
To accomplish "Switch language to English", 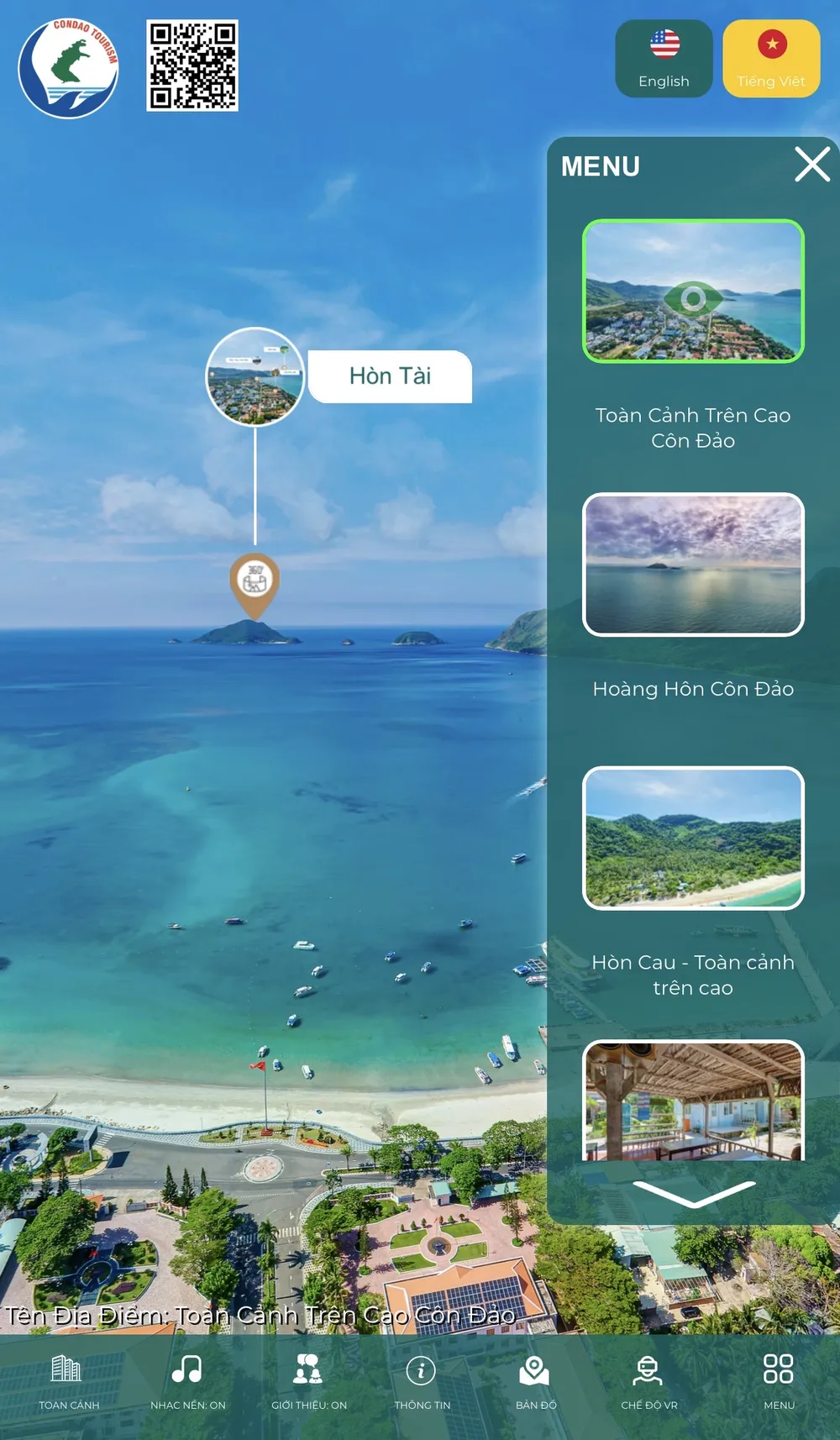I will pos(664,59).
